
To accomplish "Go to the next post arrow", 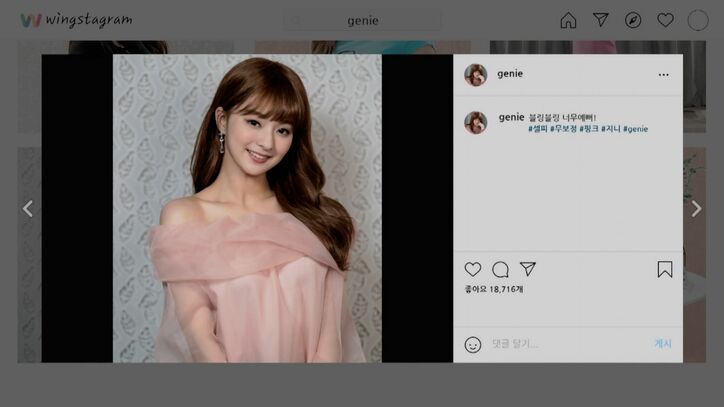I will (696, 208).
